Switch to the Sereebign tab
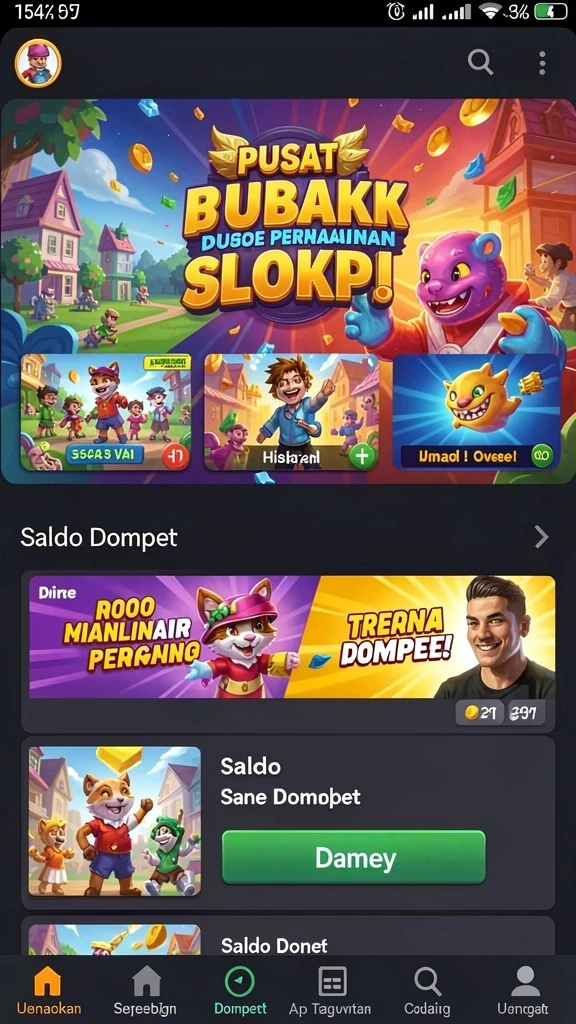Image resolution: width=576 pixels, height=1024 pixels. coord(145,990)
